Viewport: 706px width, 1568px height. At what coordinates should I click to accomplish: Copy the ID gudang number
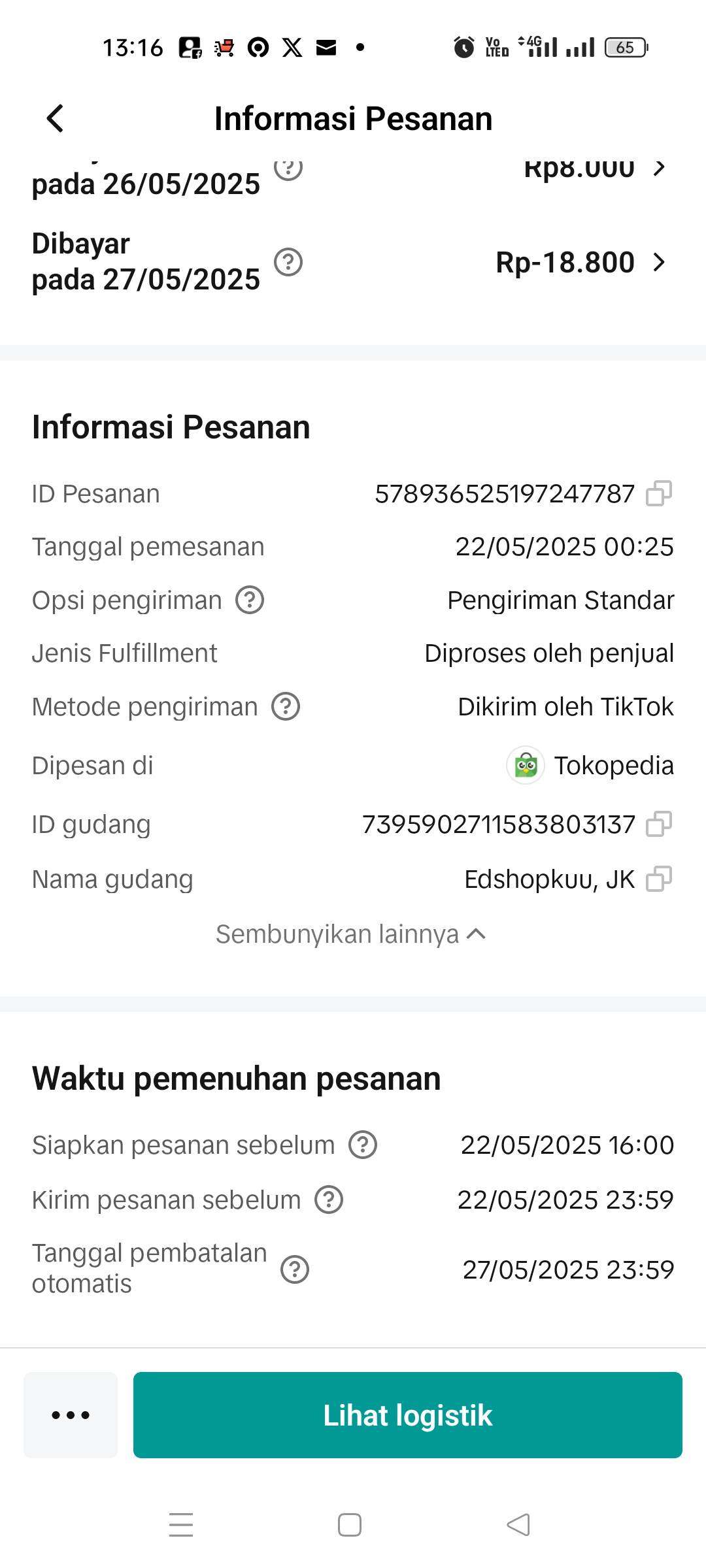tap(658, 825)
